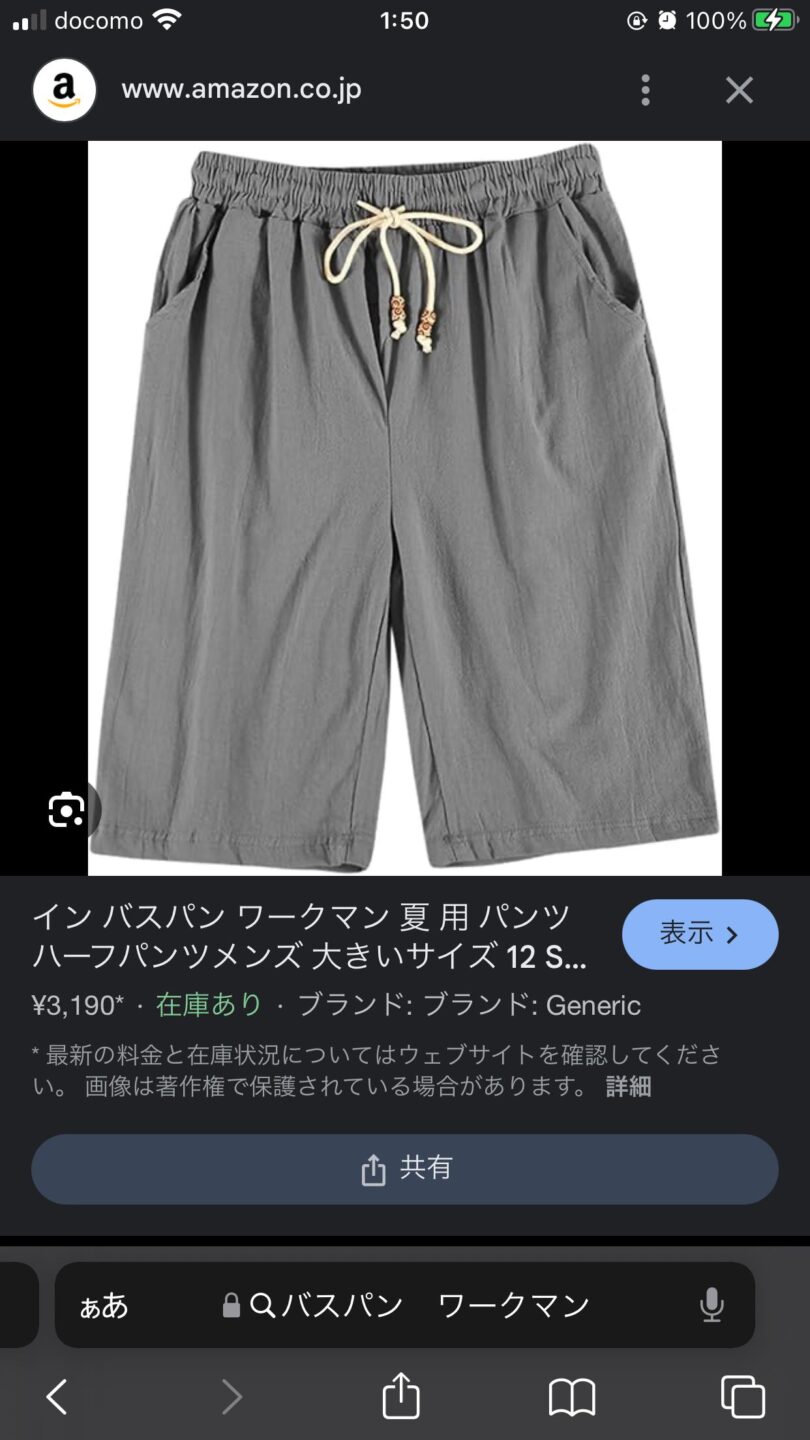Open the three-dot overflow menu
Image resolution: width=810 pixels, height=1440 pixels.
coord(645,90)
